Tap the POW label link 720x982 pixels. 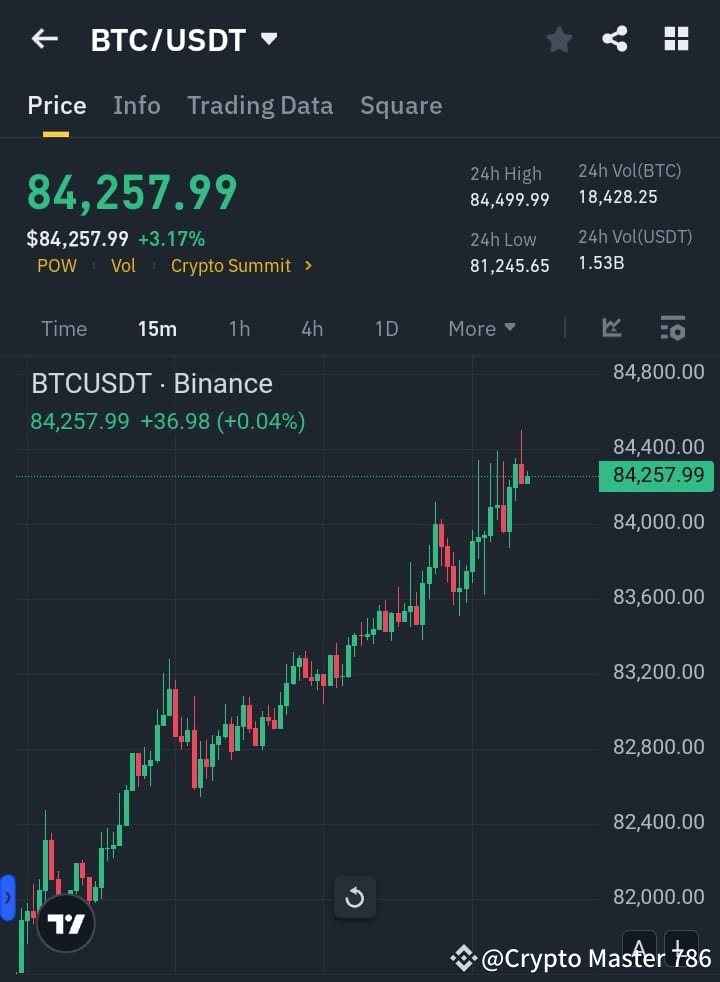56,266
